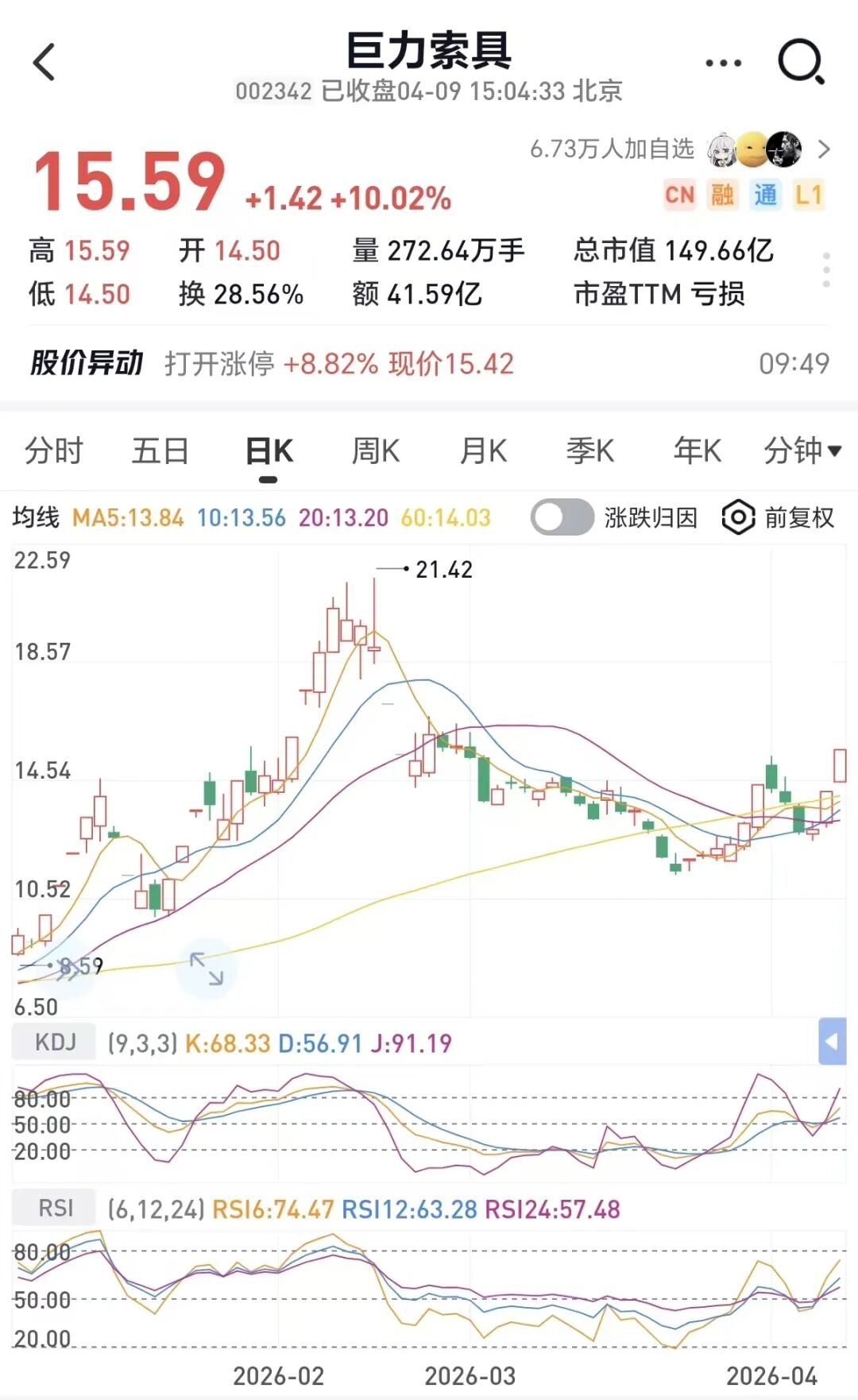Go back using the top-left arrow

(44, 62)
